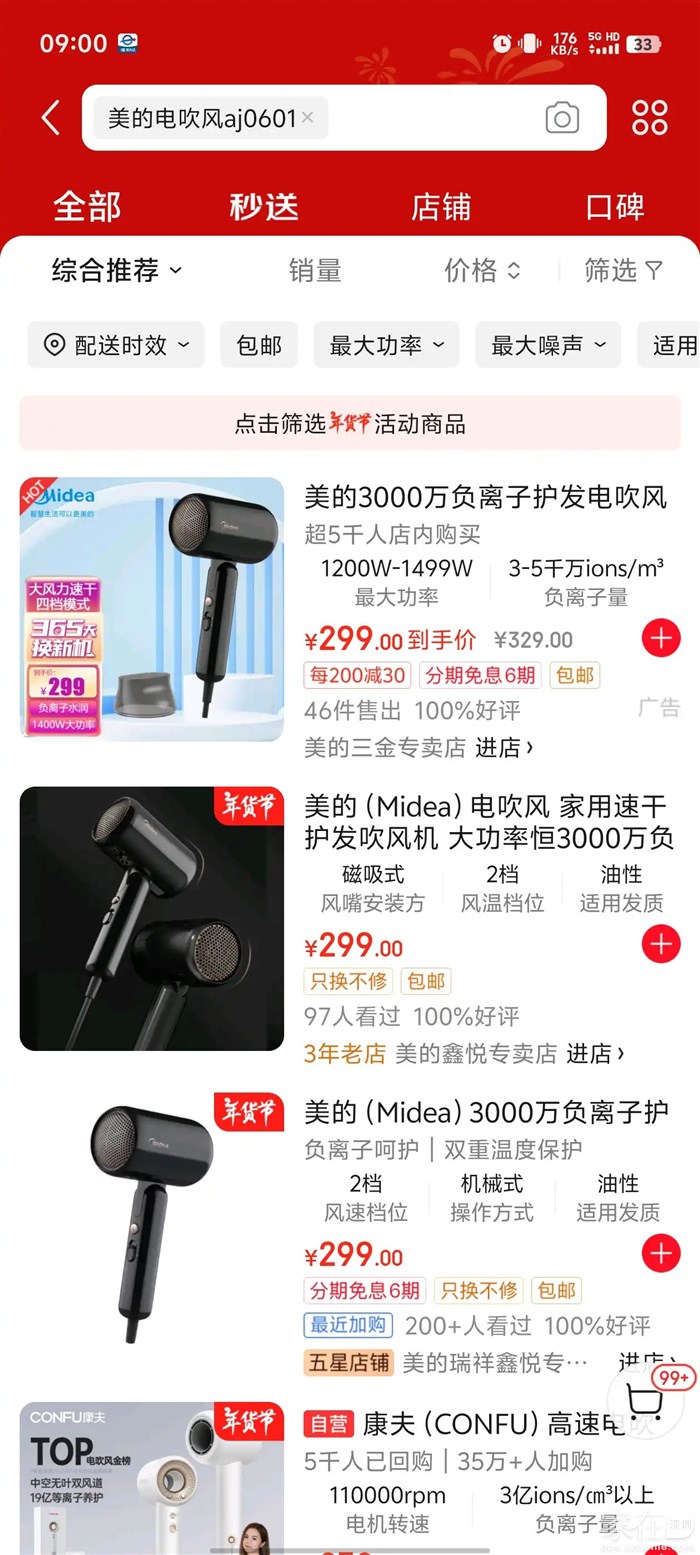Viewport: 700px width, 1555px height.
Task: Open the four-circle more menu
Action: point(650,118)
